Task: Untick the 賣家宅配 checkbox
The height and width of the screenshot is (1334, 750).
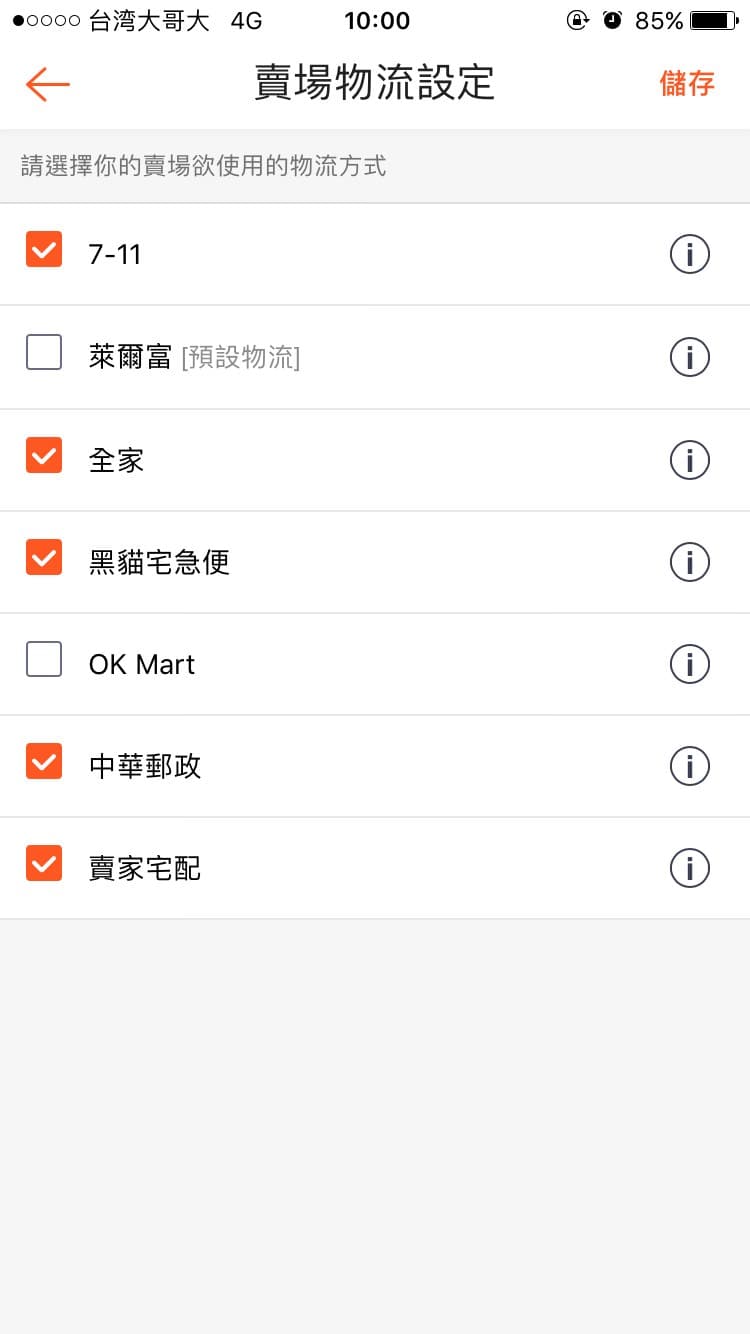Action: (x=44, y=863)
